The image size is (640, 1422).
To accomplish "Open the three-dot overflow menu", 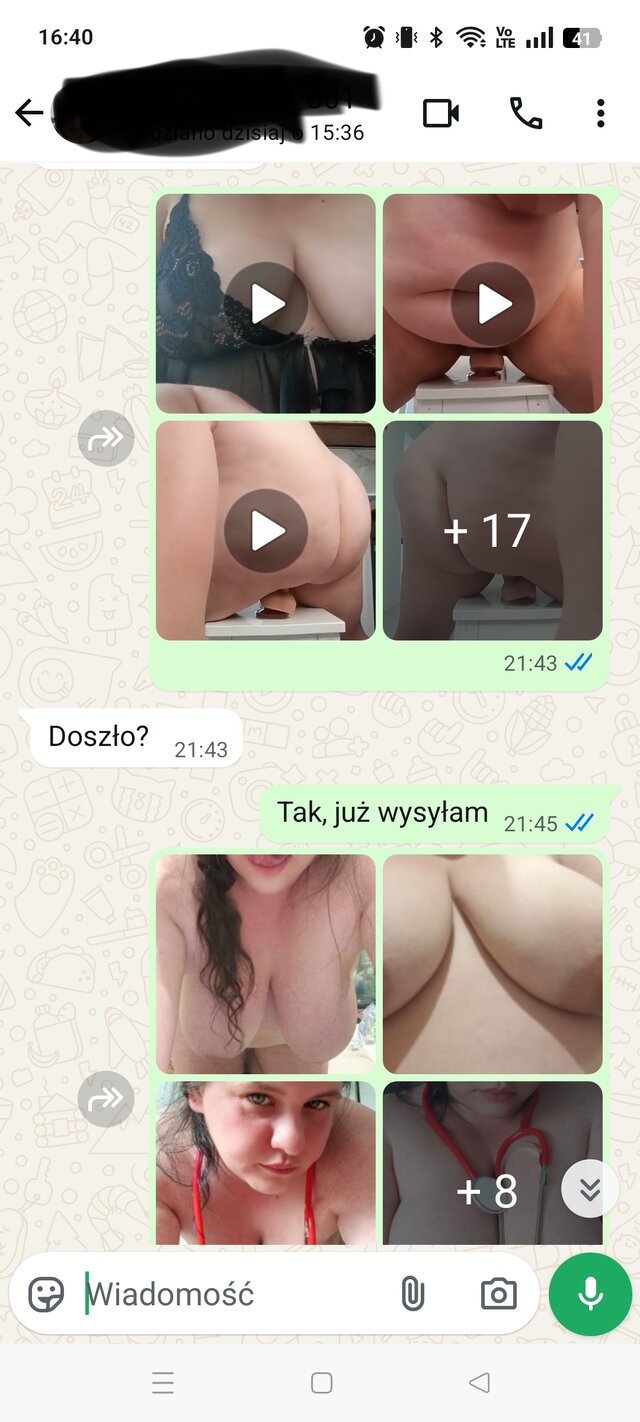I will 600,113.
